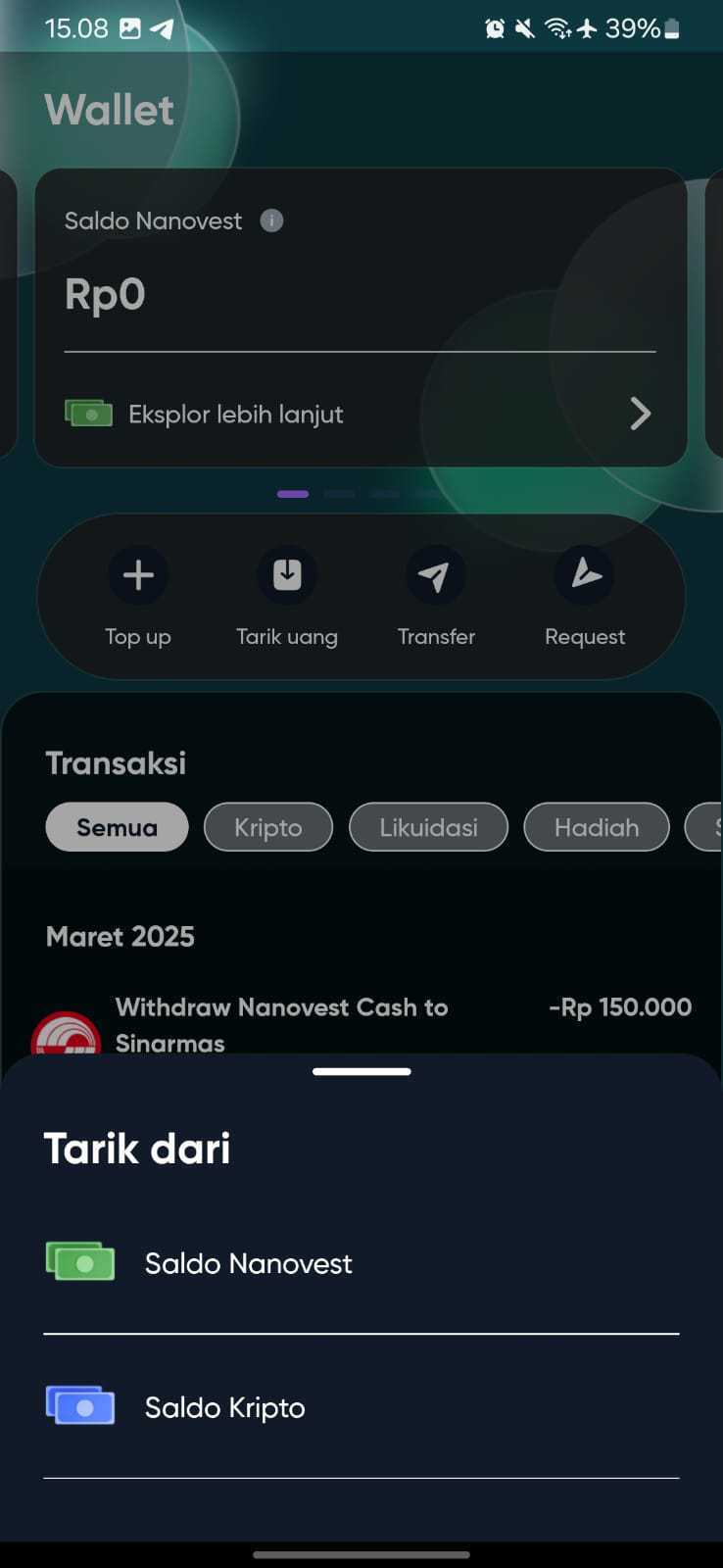Select the Semua transactions chip

(117, 827)
